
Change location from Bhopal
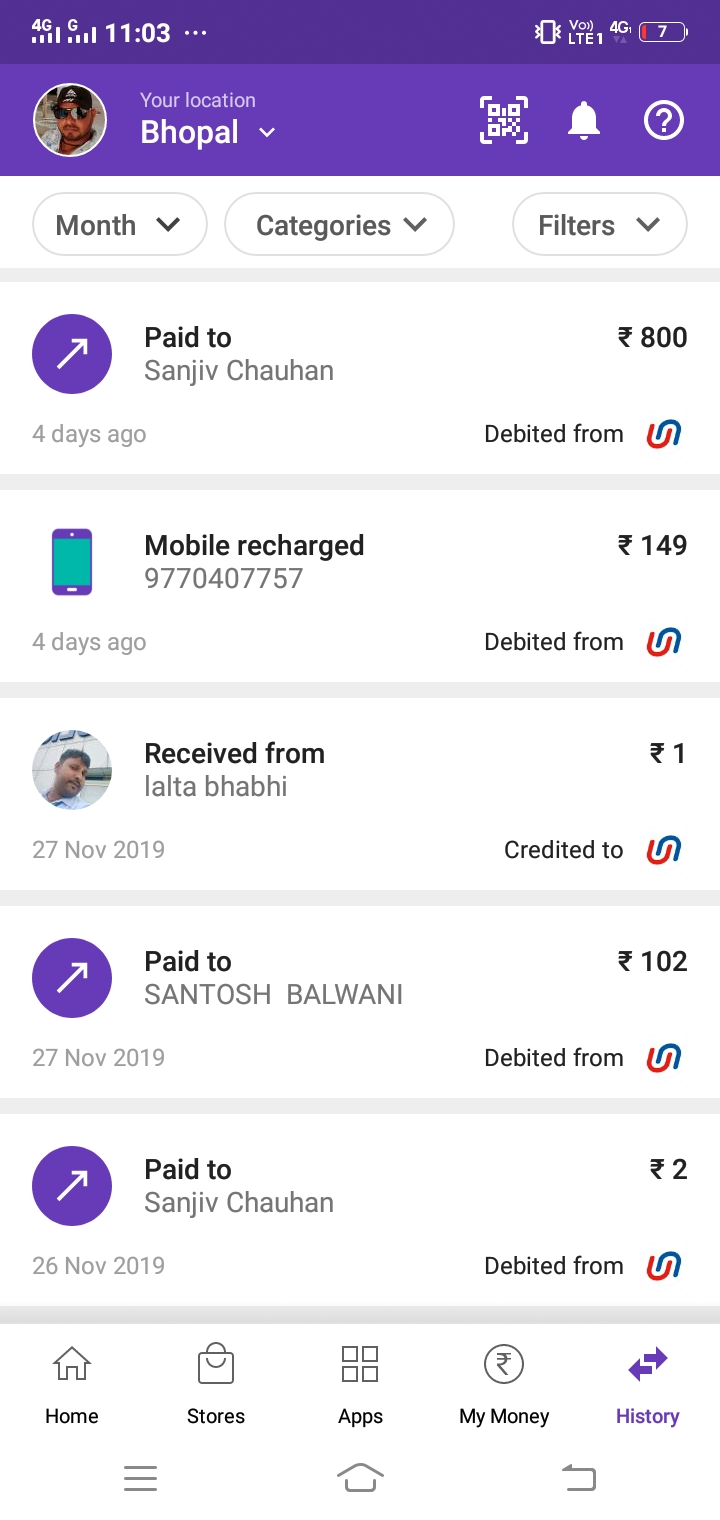pos(208,132)
